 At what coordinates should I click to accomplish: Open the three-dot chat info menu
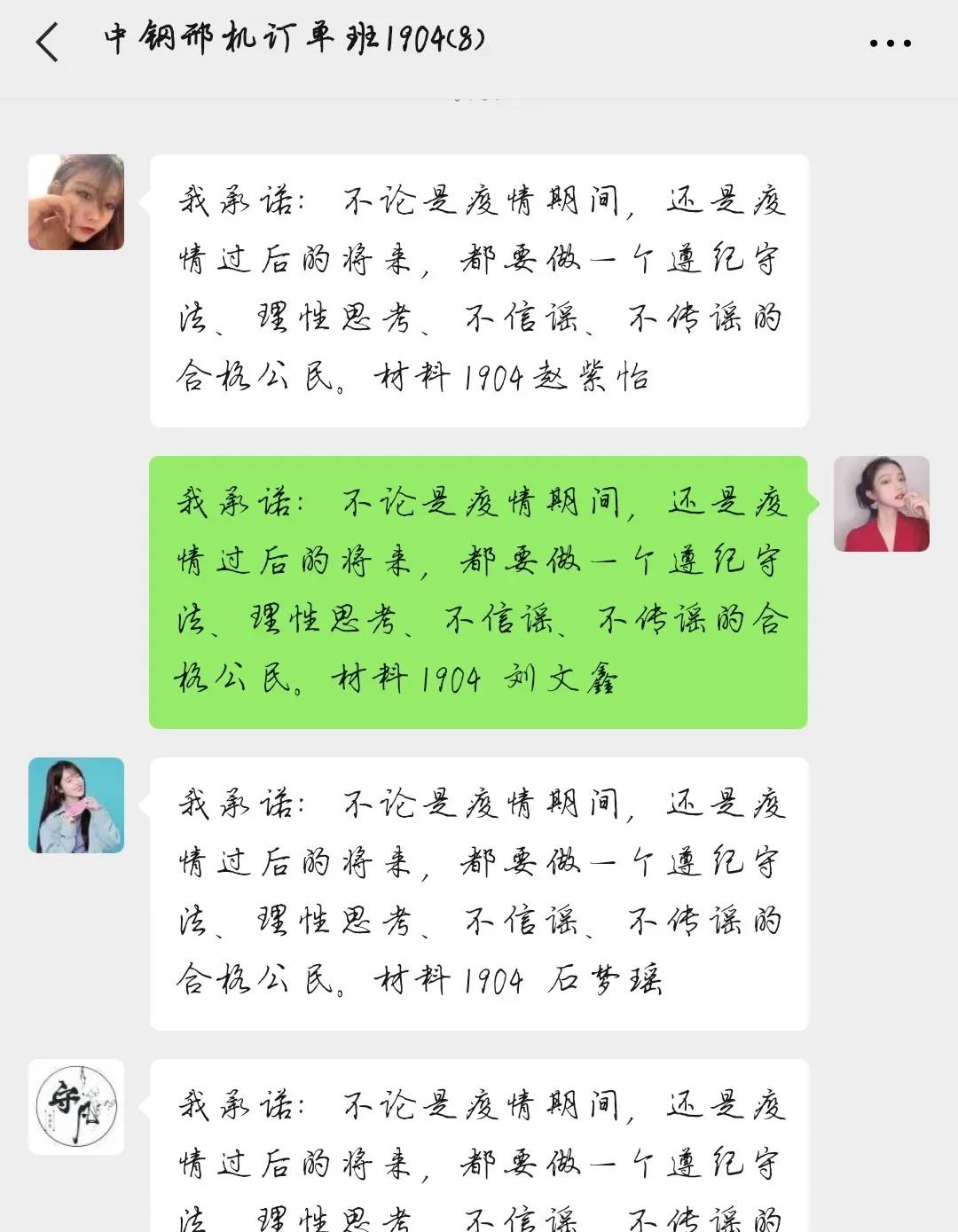click(x=890, y=43)
